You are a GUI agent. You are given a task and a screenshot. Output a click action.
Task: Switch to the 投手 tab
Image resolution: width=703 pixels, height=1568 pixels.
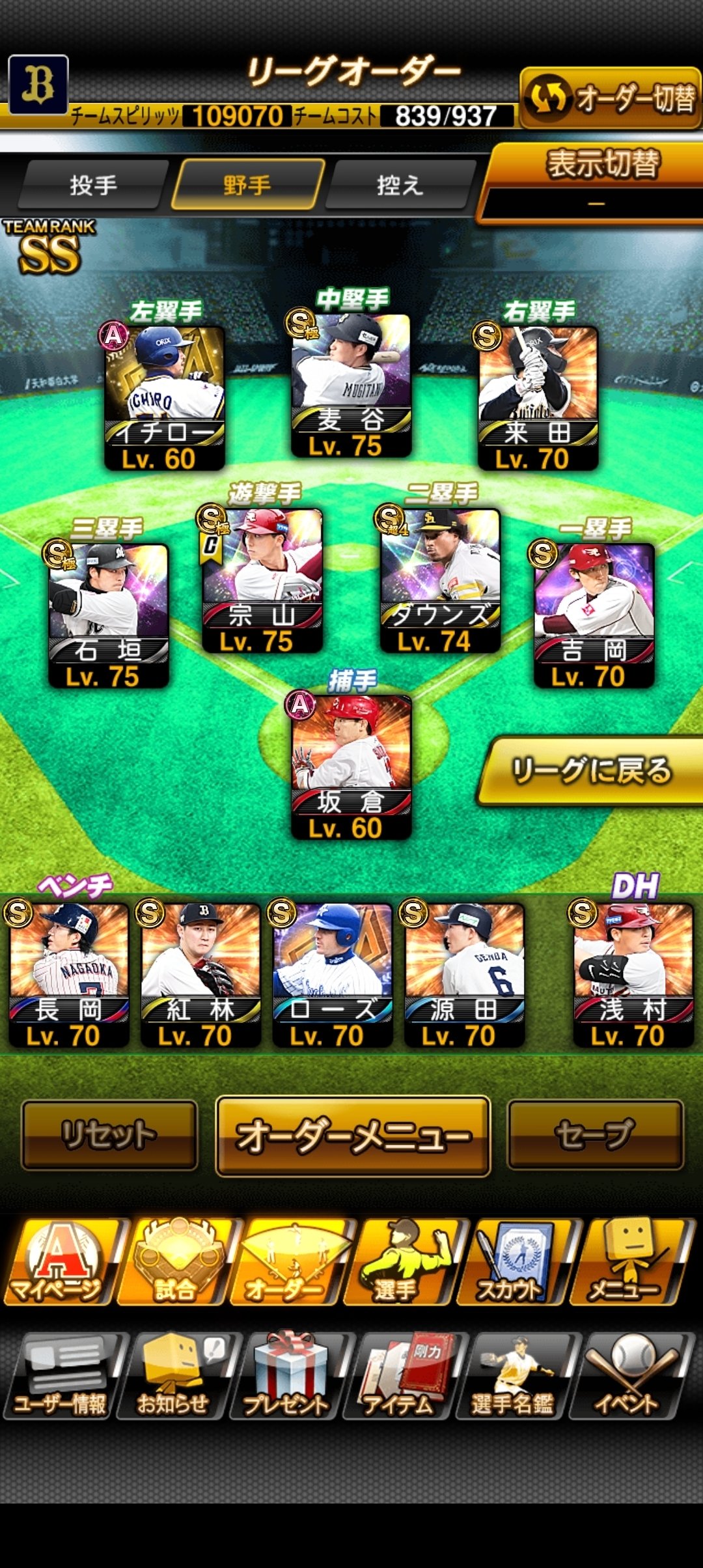94,186
